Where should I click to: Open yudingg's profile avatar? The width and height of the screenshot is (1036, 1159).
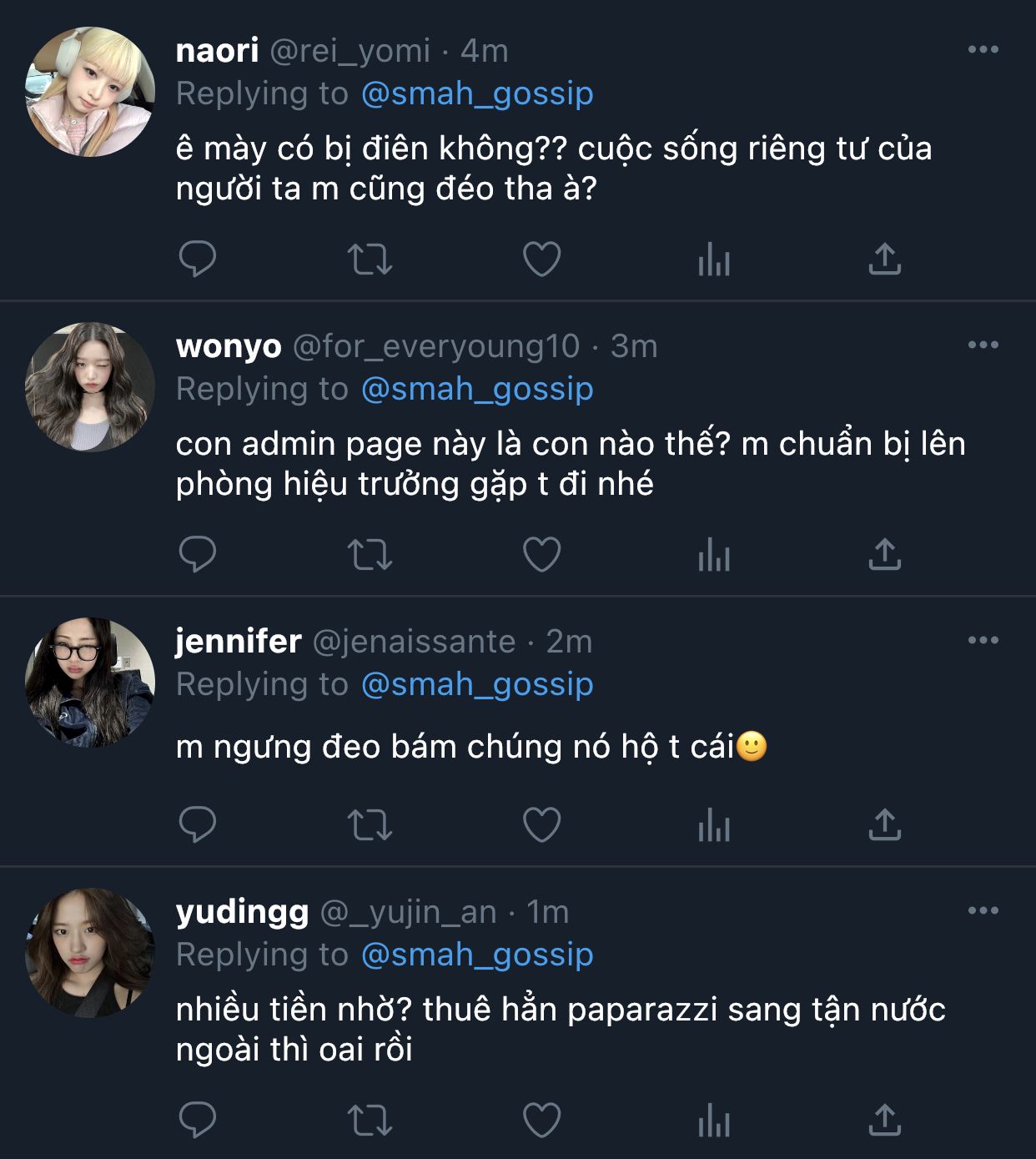pos(90,953)
